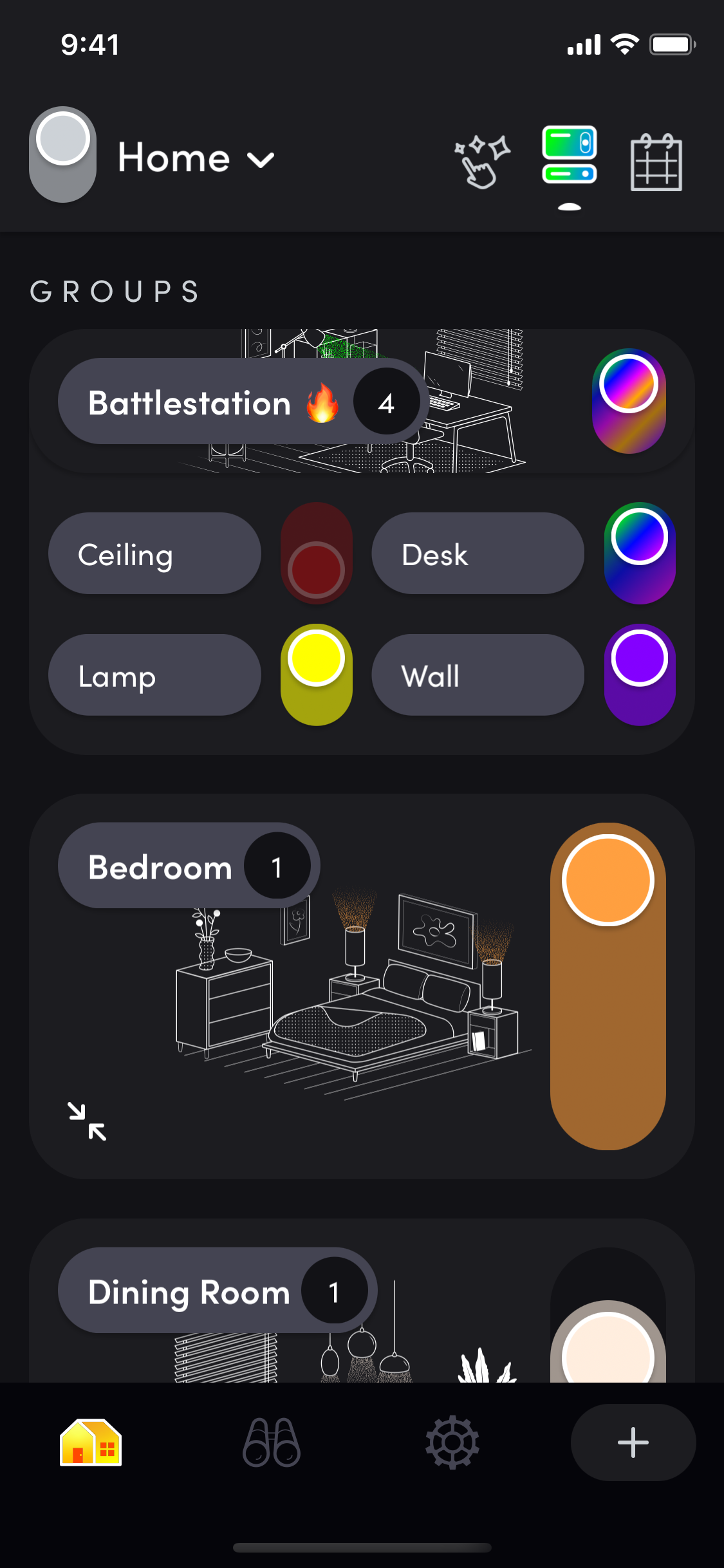Open the Lamp light settings

154,675
